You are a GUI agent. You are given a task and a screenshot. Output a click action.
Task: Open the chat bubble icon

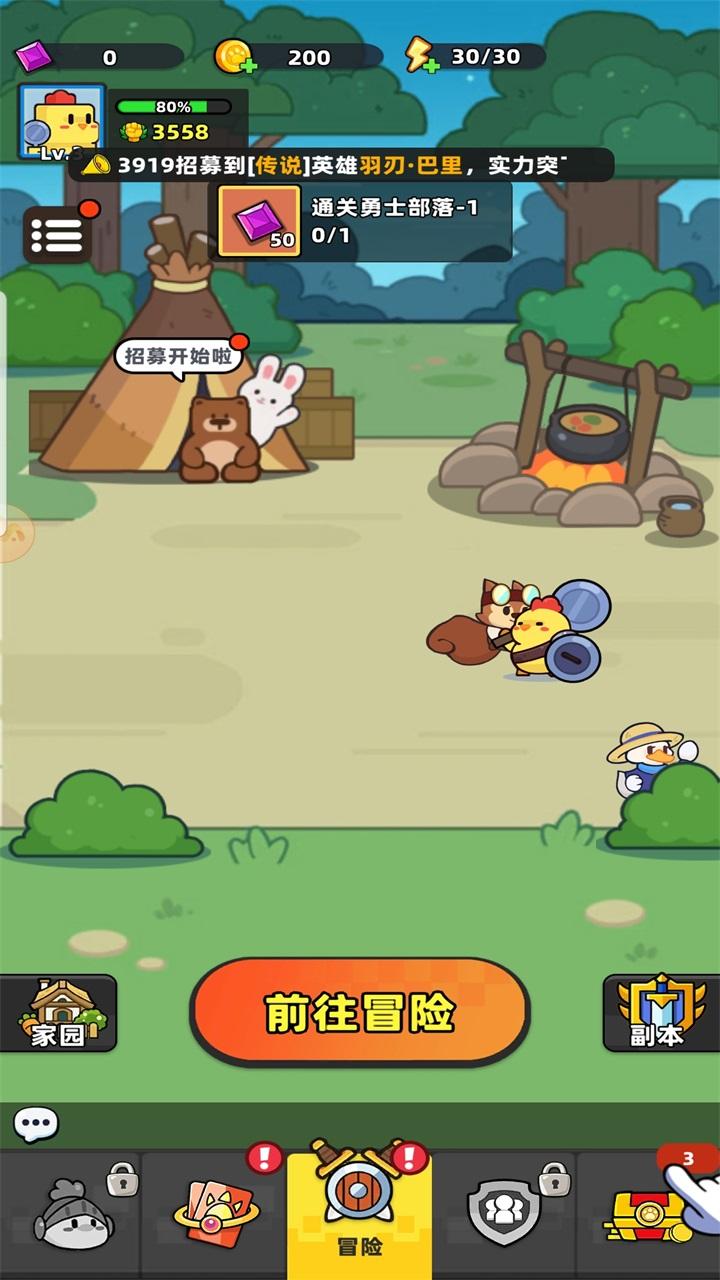point(38,1124)
